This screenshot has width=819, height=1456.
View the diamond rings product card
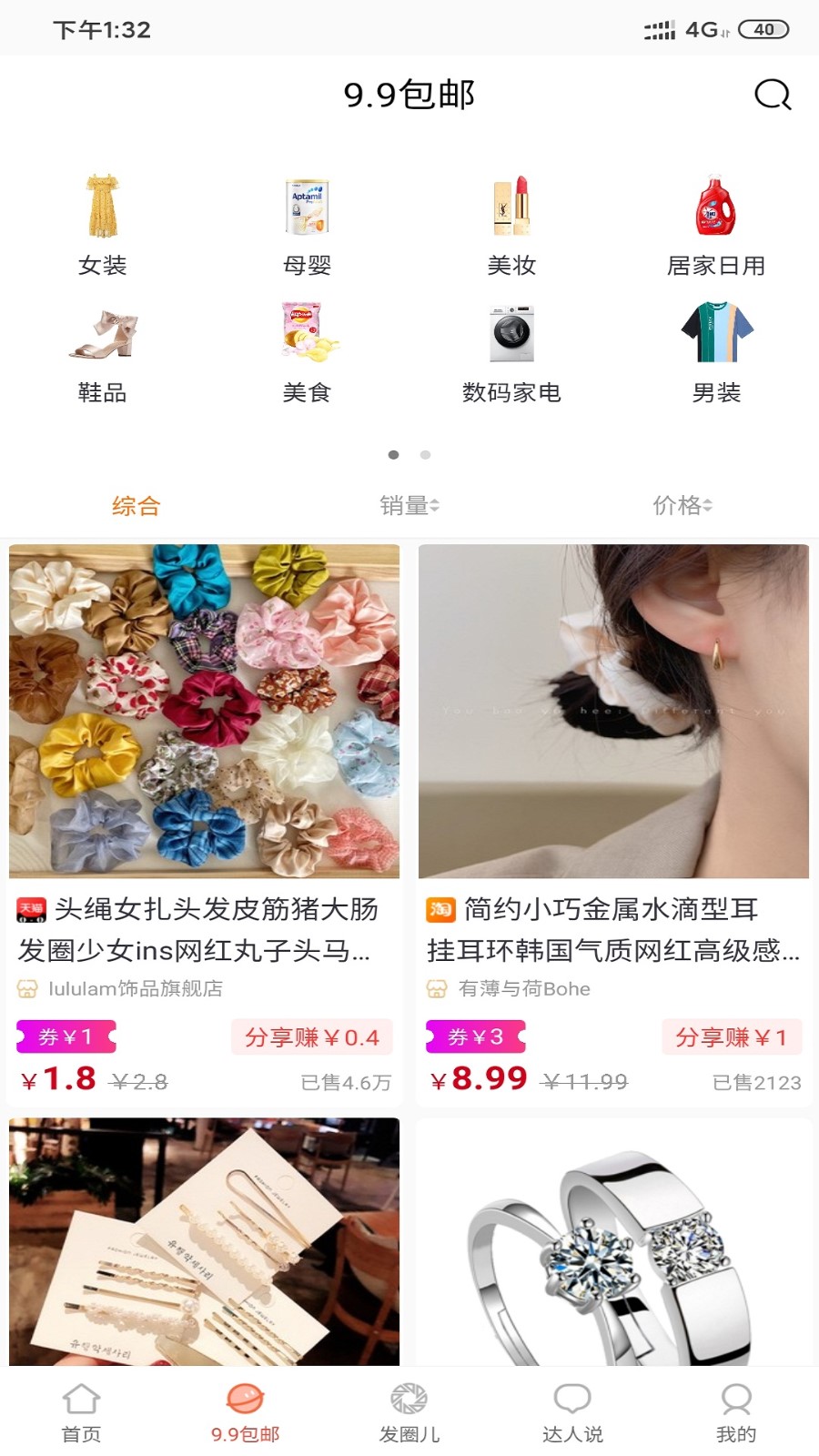point(613,1242)
